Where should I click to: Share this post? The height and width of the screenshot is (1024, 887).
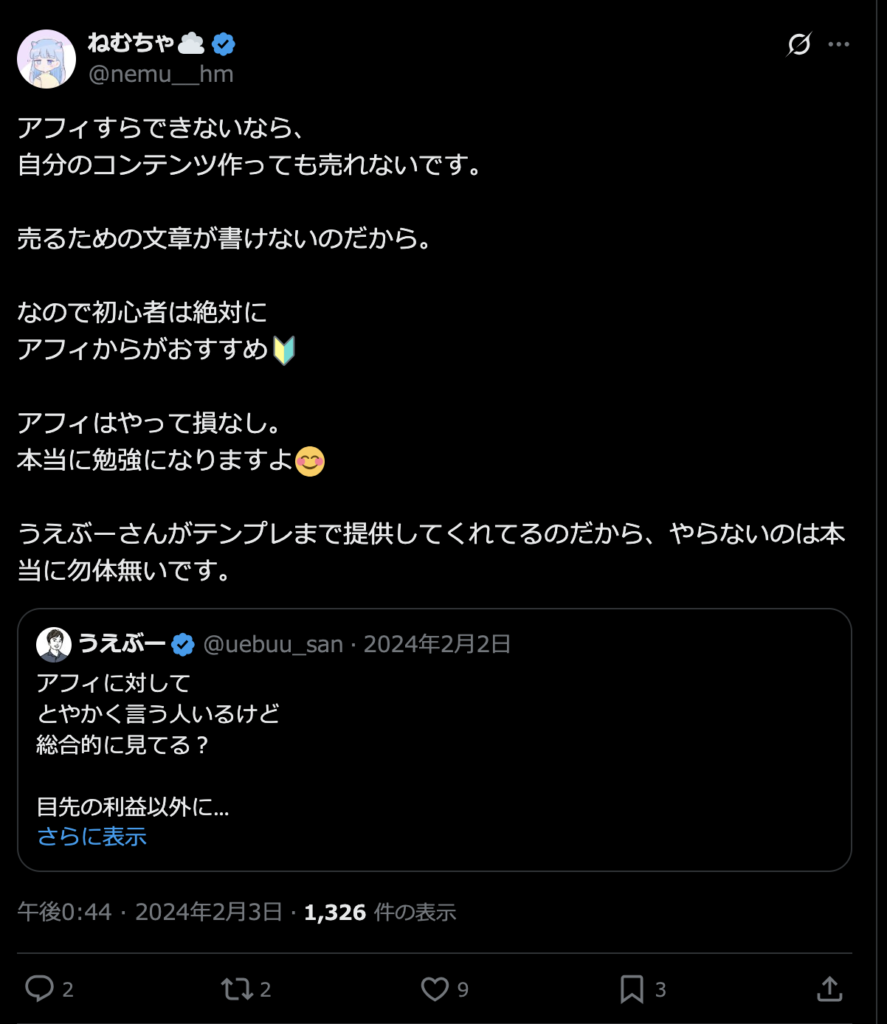click(x=829, y=989)
